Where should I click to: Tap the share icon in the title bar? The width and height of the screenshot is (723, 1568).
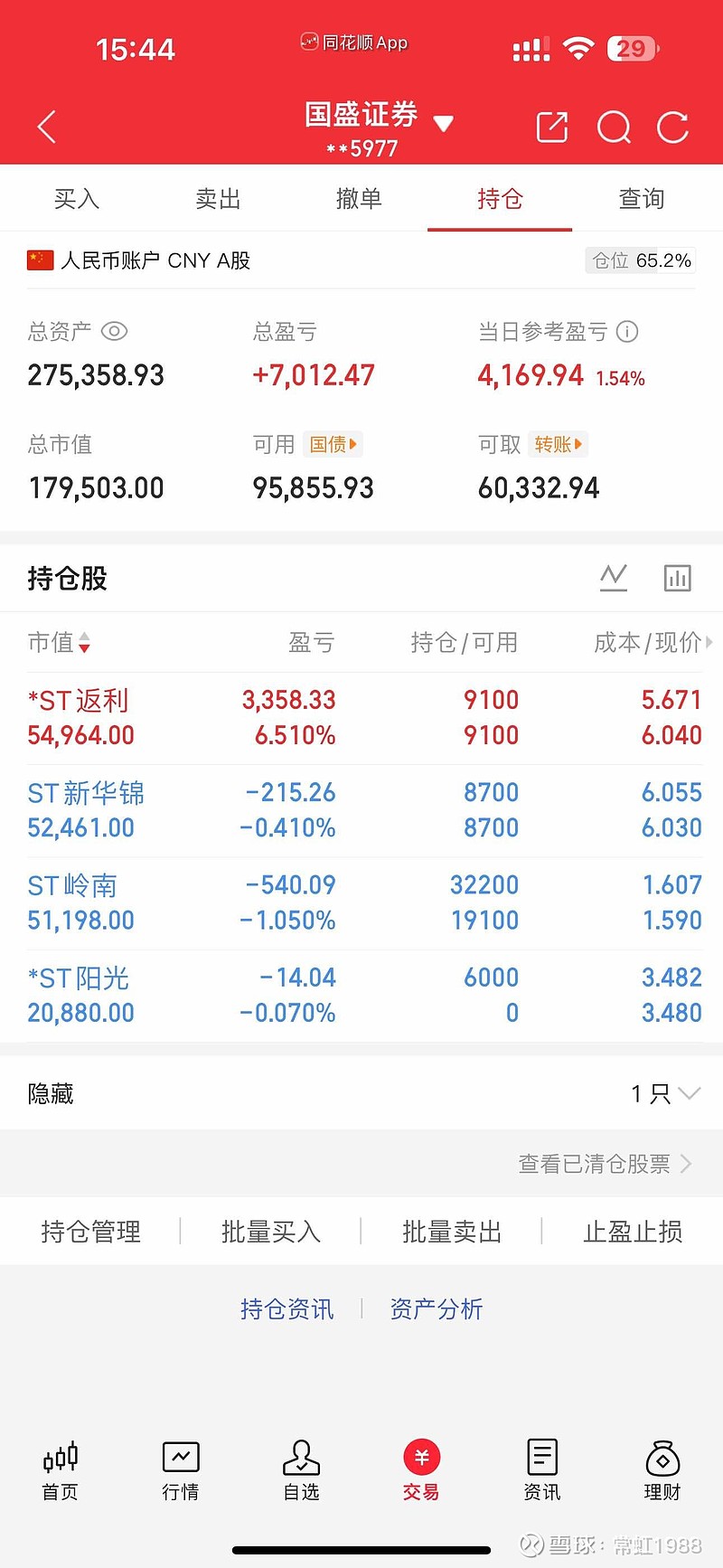(551, 127)
